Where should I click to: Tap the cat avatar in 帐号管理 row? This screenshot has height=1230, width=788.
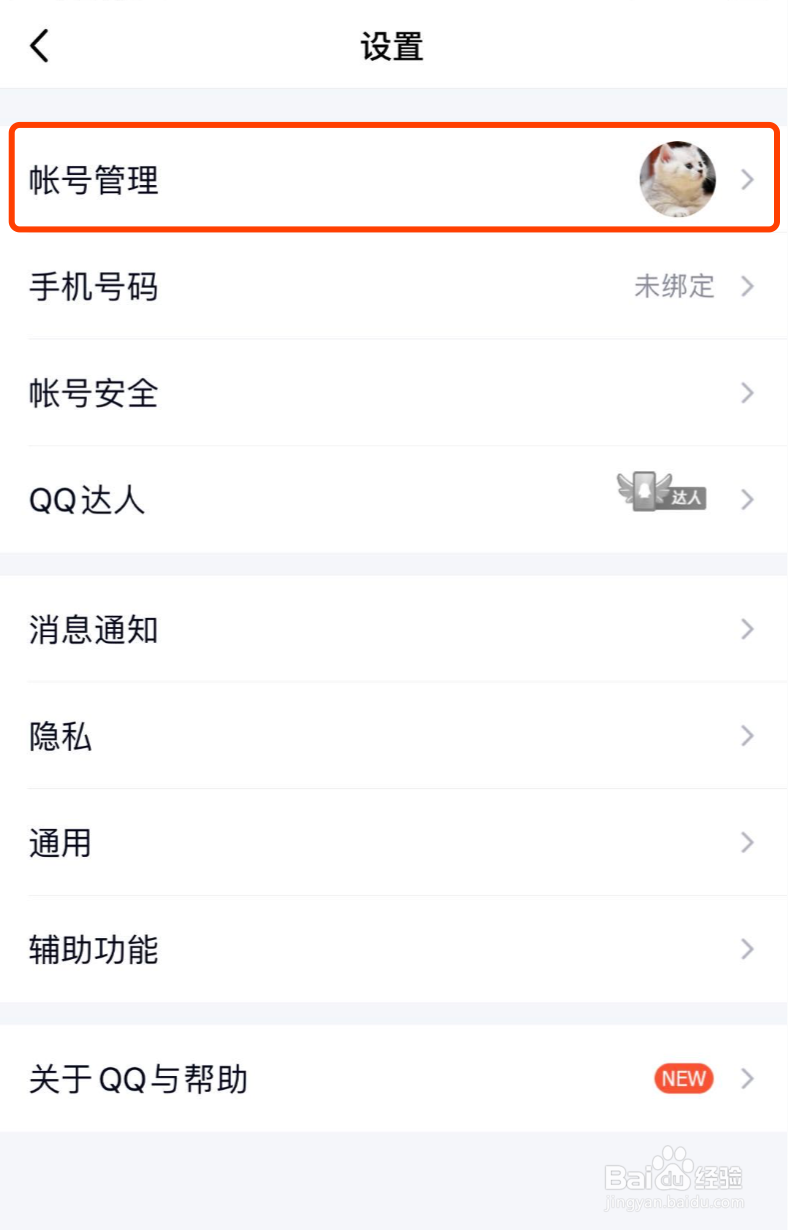677,180
